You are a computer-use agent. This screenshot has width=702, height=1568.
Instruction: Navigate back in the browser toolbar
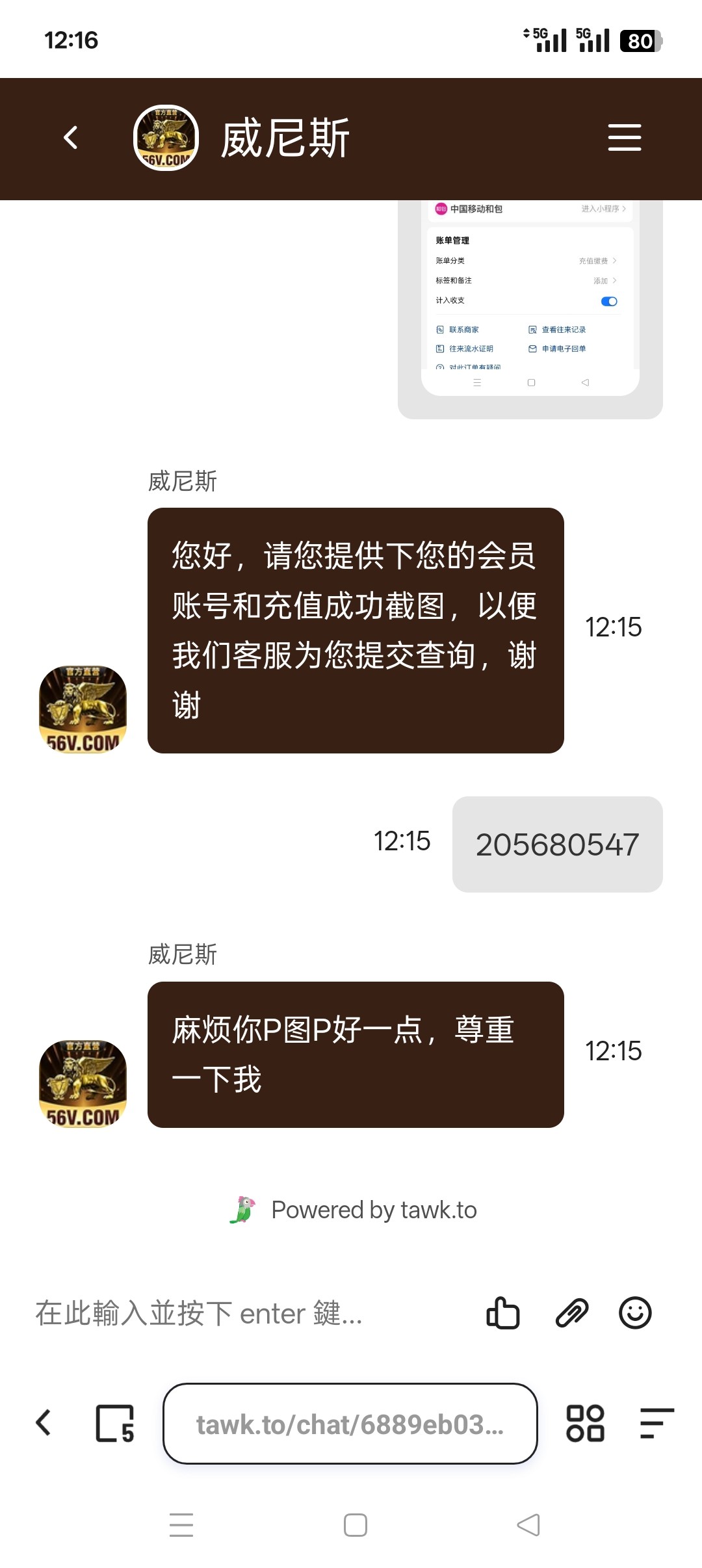click(x=44, y=1423)
